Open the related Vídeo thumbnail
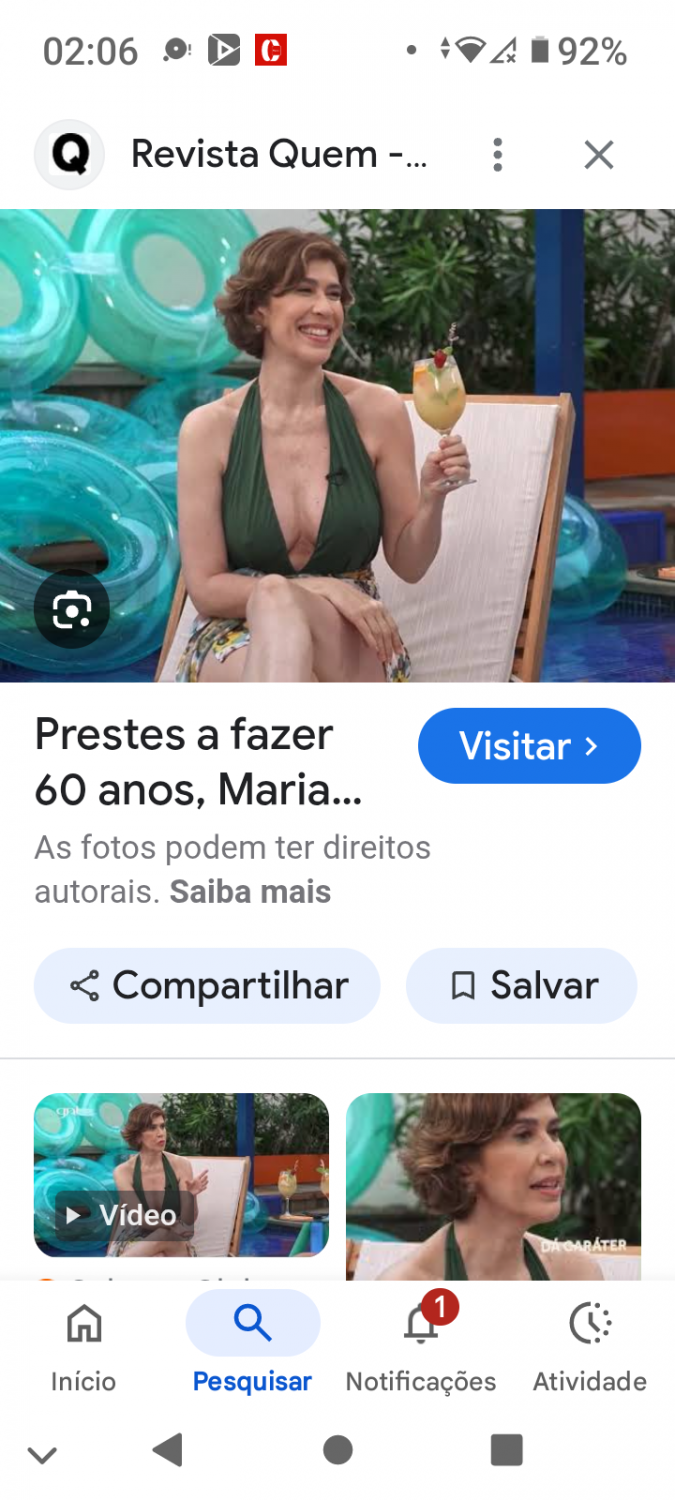 point(181,1175)
